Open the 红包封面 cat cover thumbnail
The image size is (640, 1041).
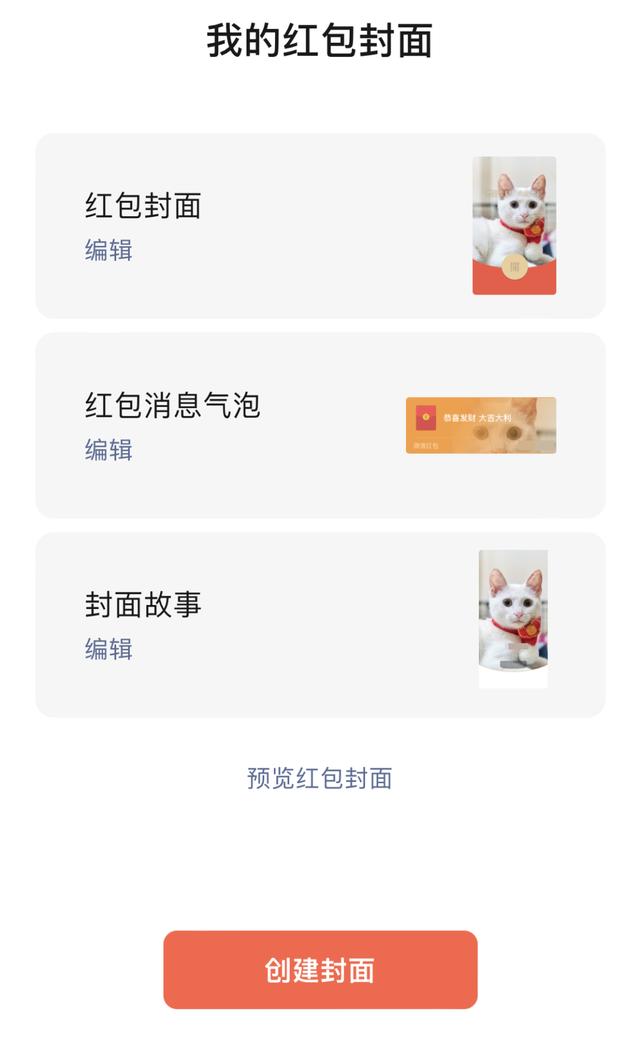(x=514, y=226)
